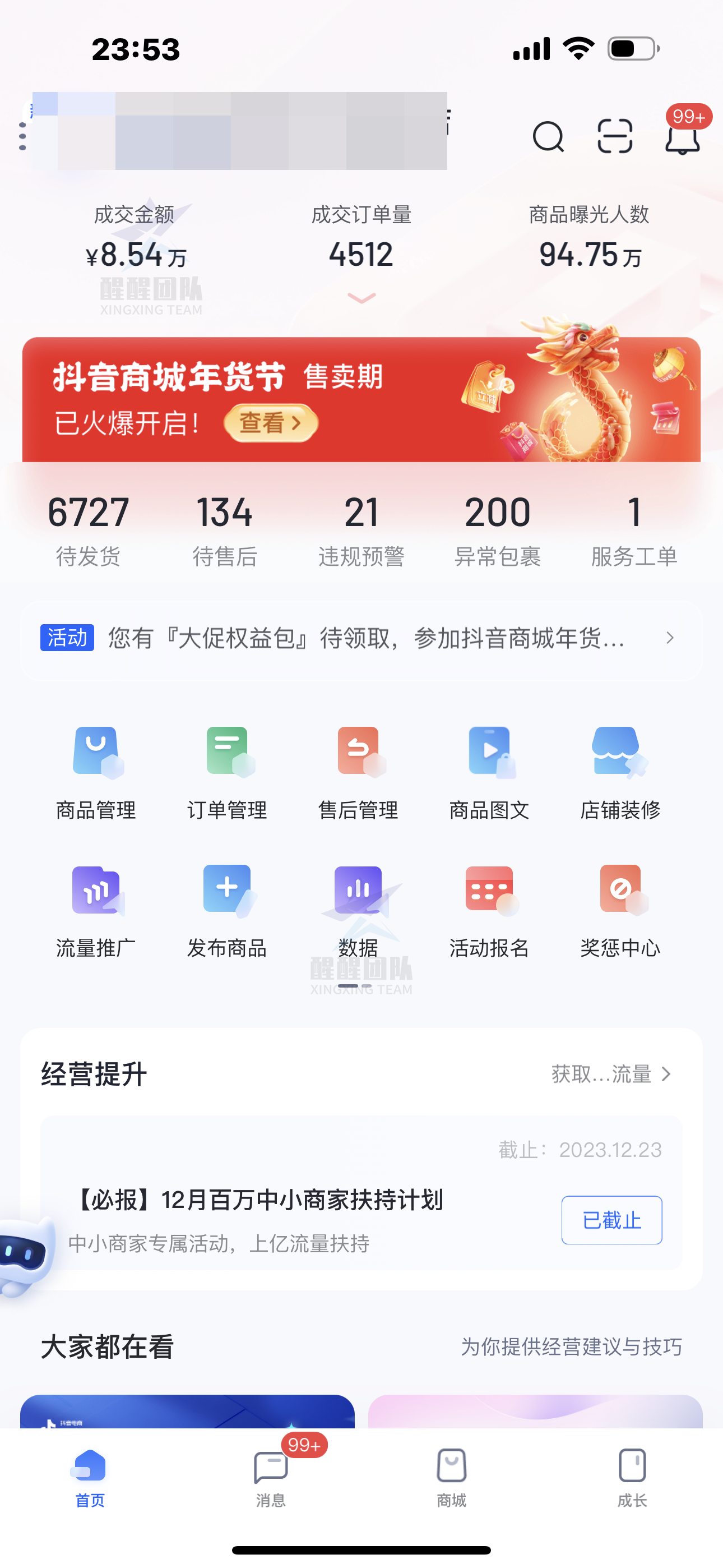View pending shipments 待发货 count

90,528
